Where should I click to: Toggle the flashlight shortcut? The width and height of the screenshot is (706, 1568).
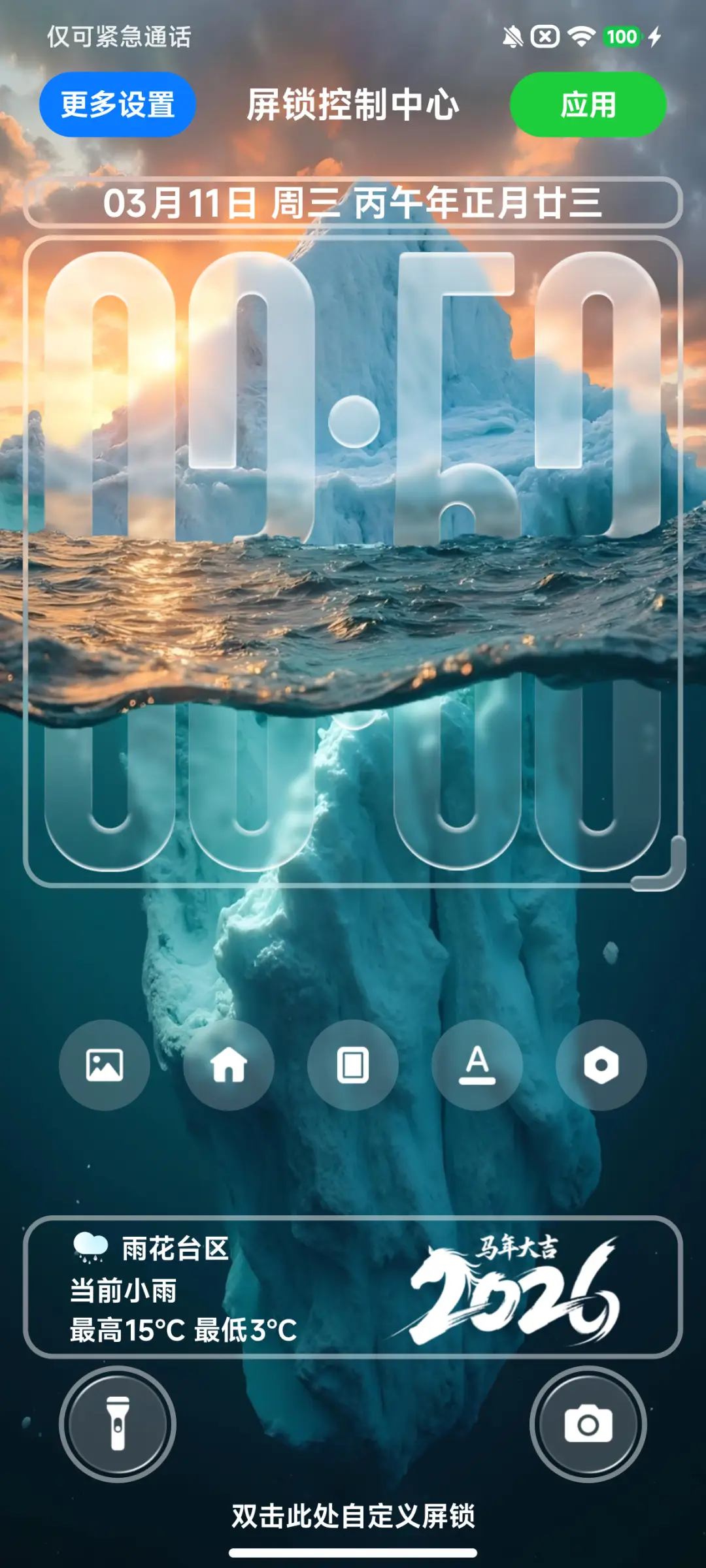118,1424
